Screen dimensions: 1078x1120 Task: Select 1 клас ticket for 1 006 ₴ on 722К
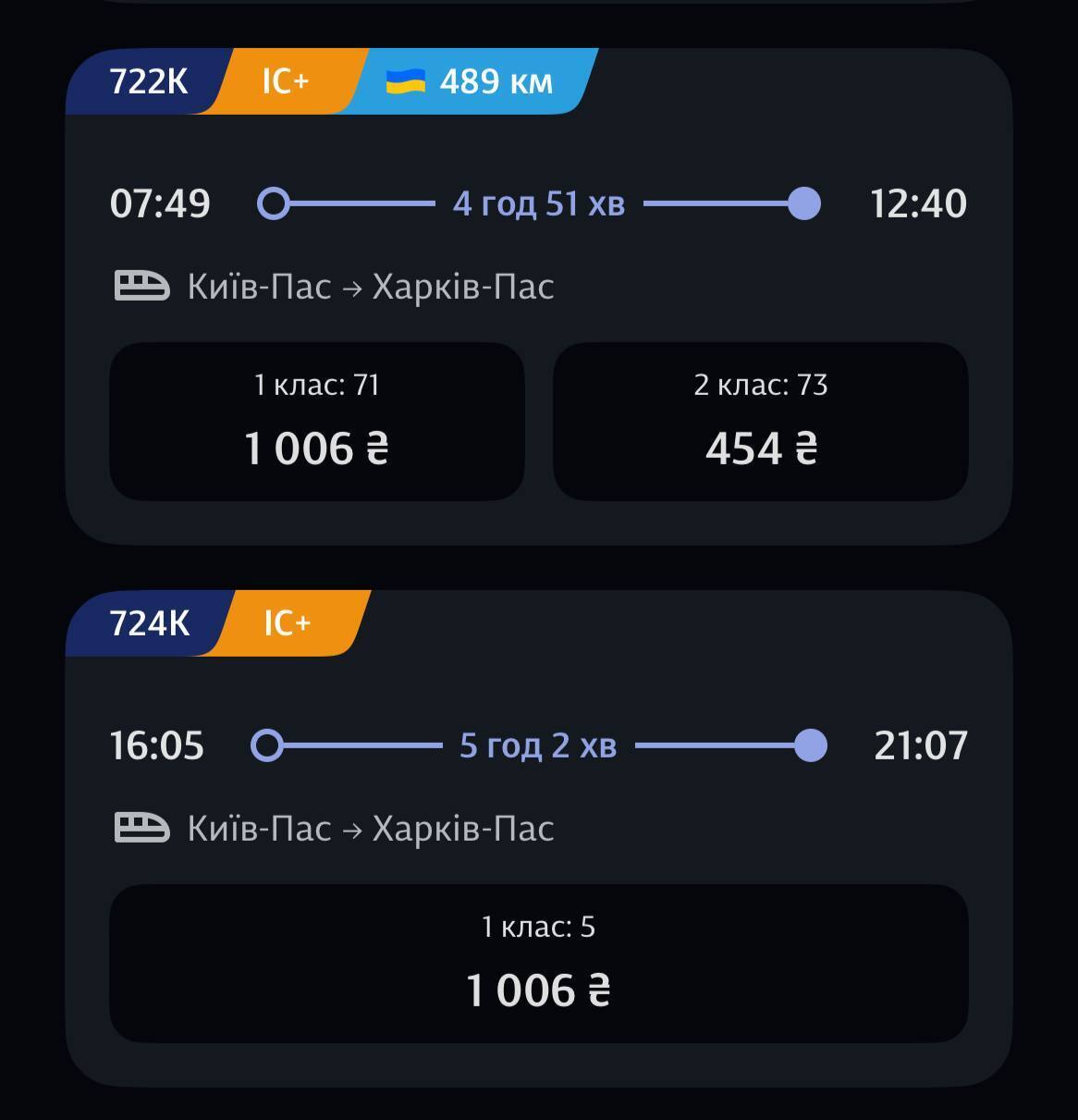pyautogui.click(x=316, y=421)
